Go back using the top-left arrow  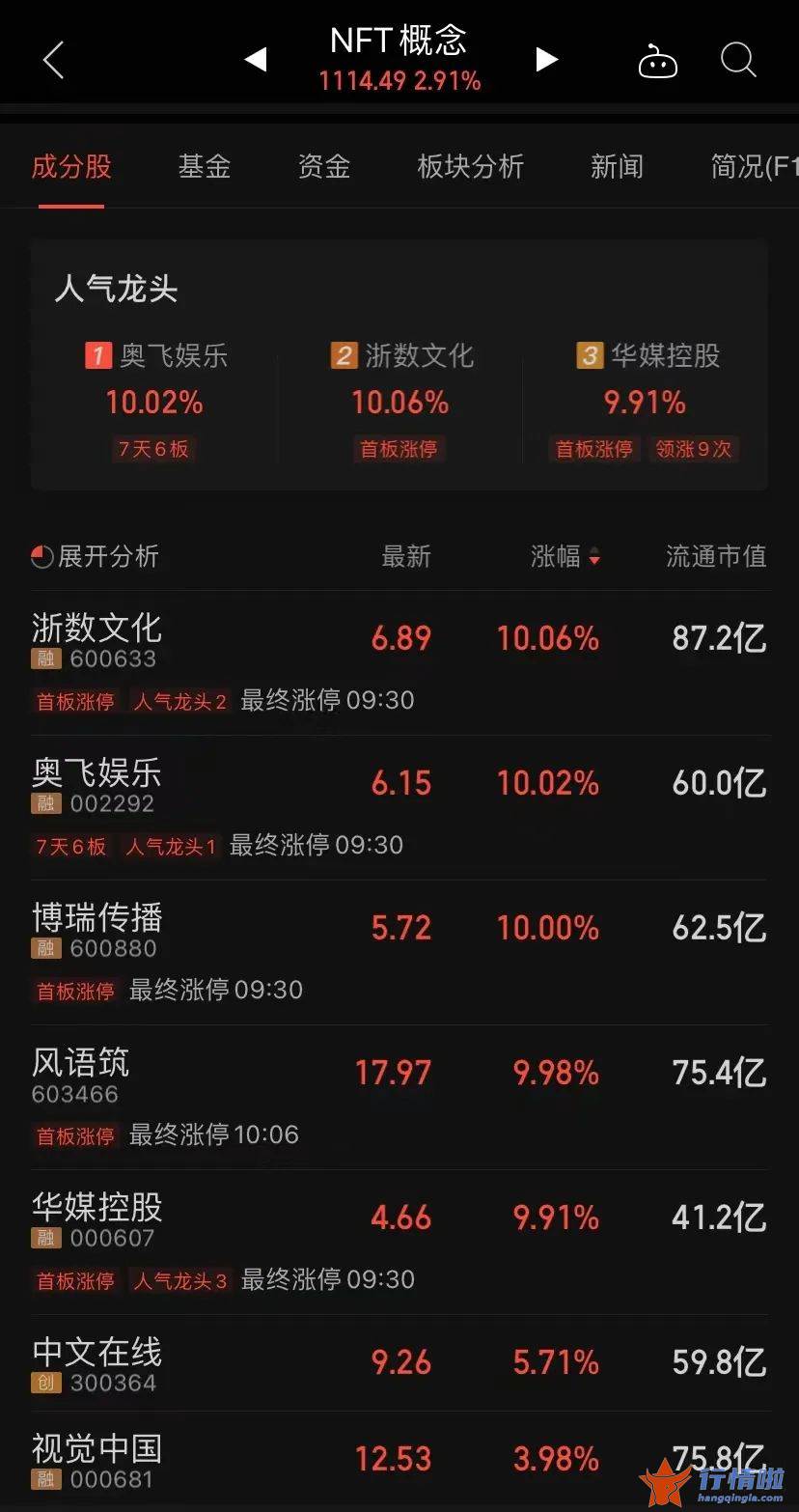[53, 60]
